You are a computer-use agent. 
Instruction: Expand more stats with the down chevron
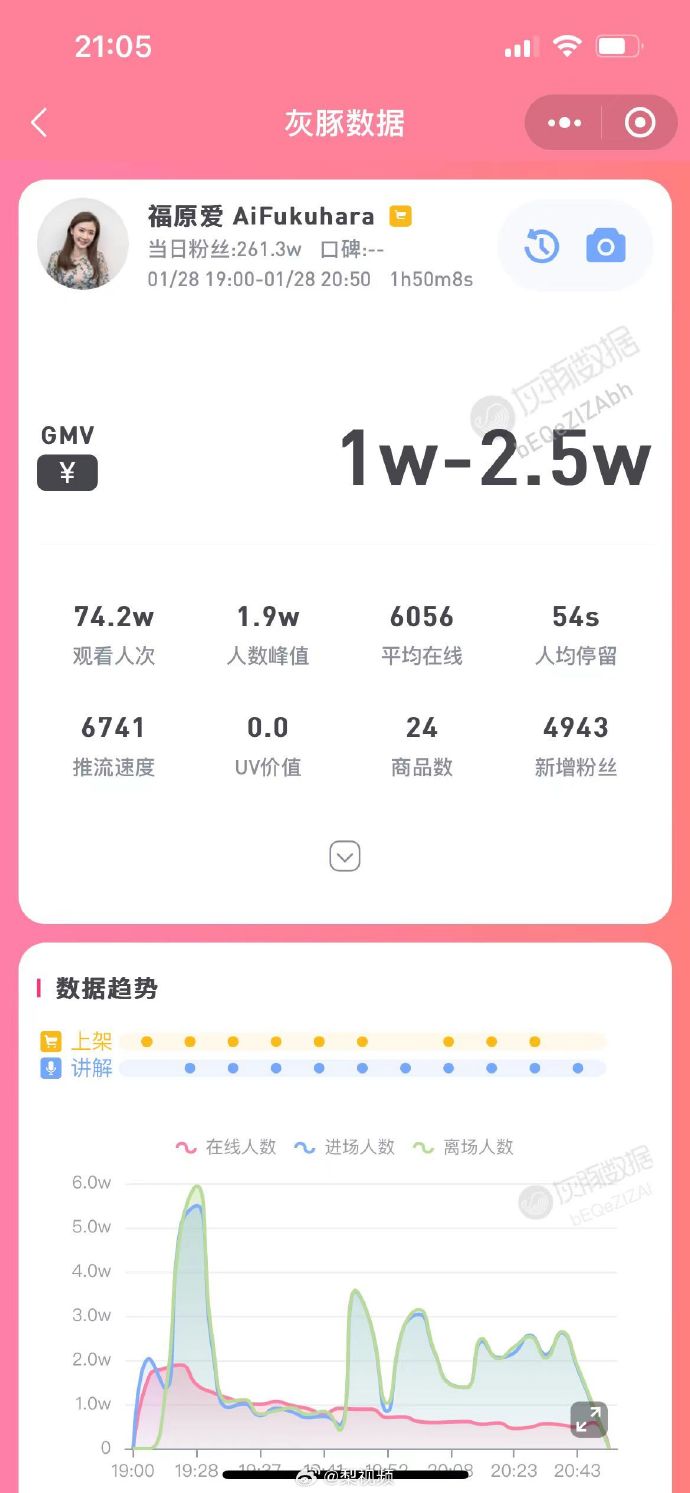[x=345, y=856]
